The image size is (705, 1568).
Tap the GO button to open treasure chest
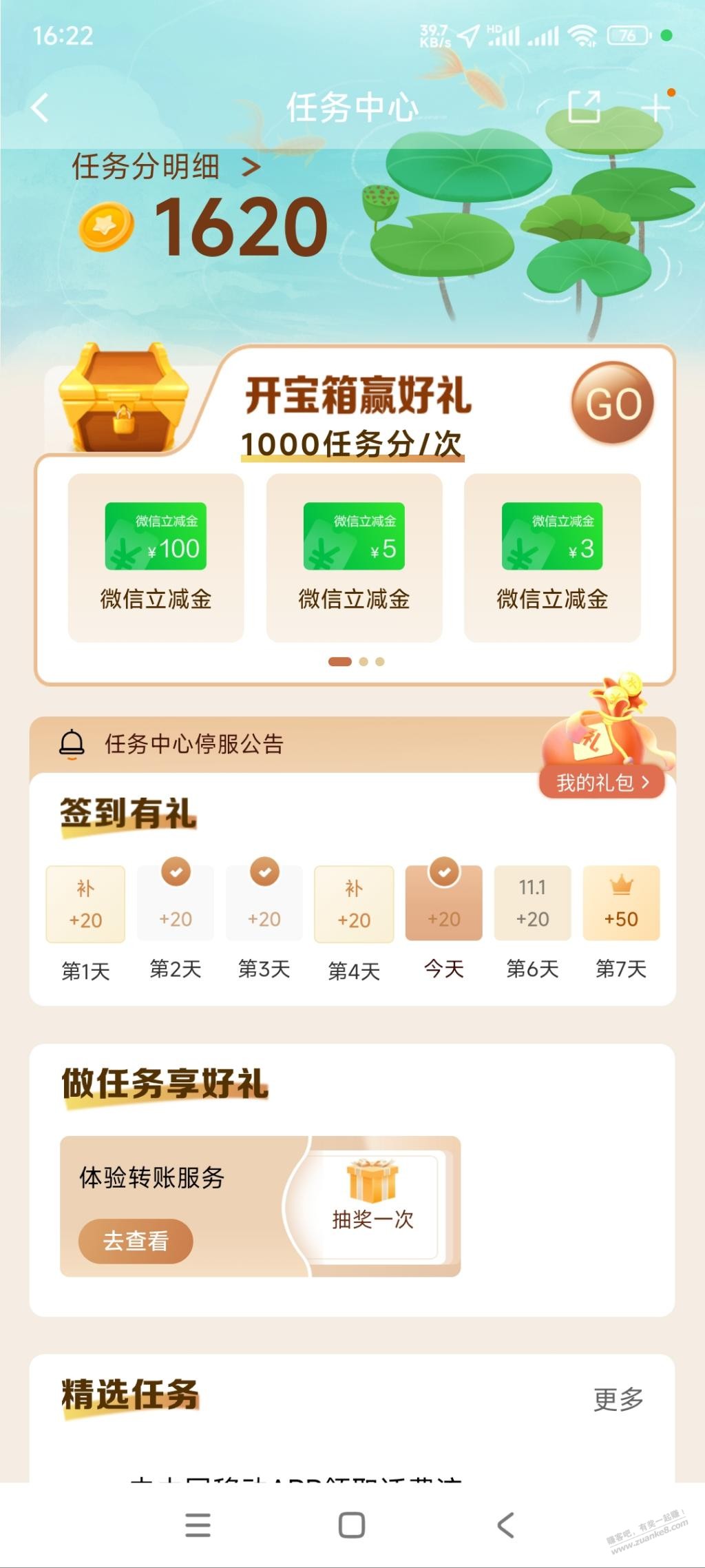click(612, 403)
